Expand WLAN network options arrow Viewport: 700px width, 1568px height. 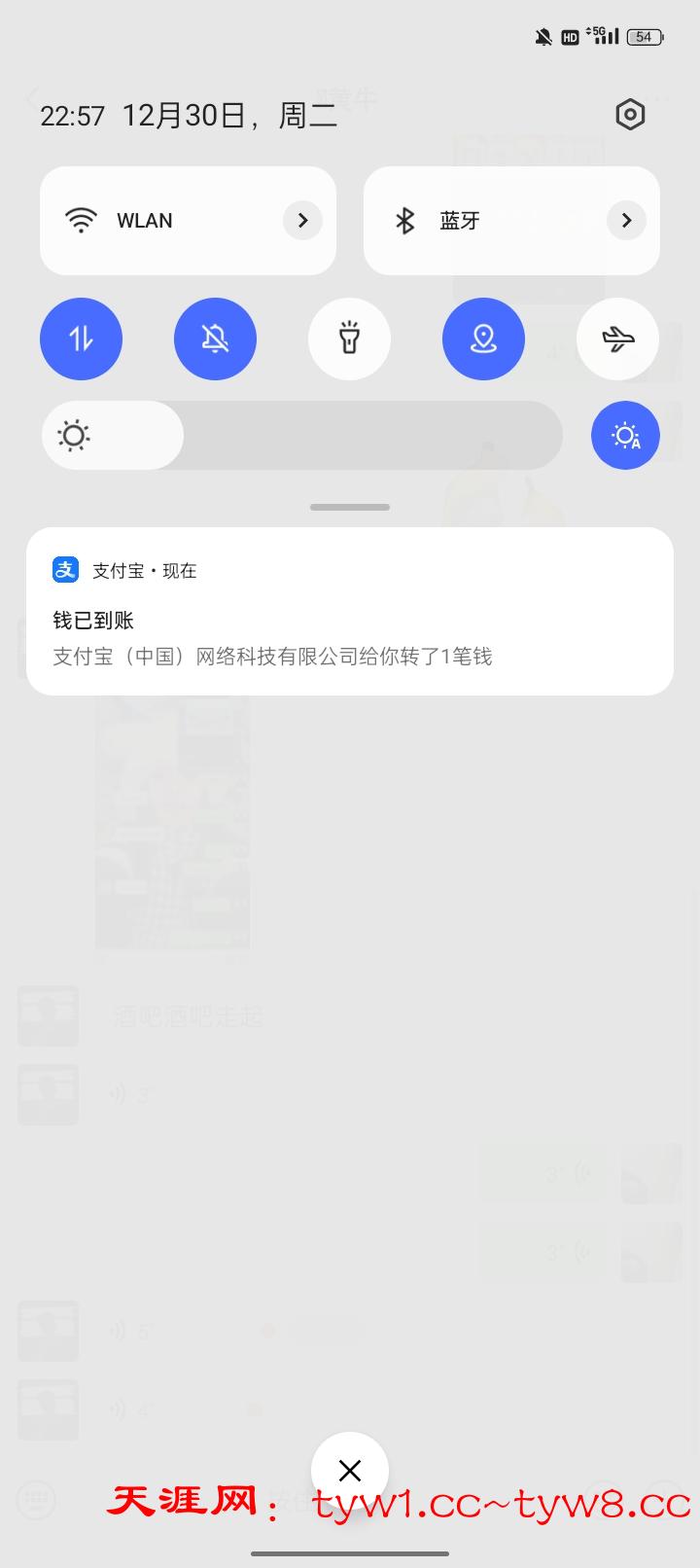[302, 221]
